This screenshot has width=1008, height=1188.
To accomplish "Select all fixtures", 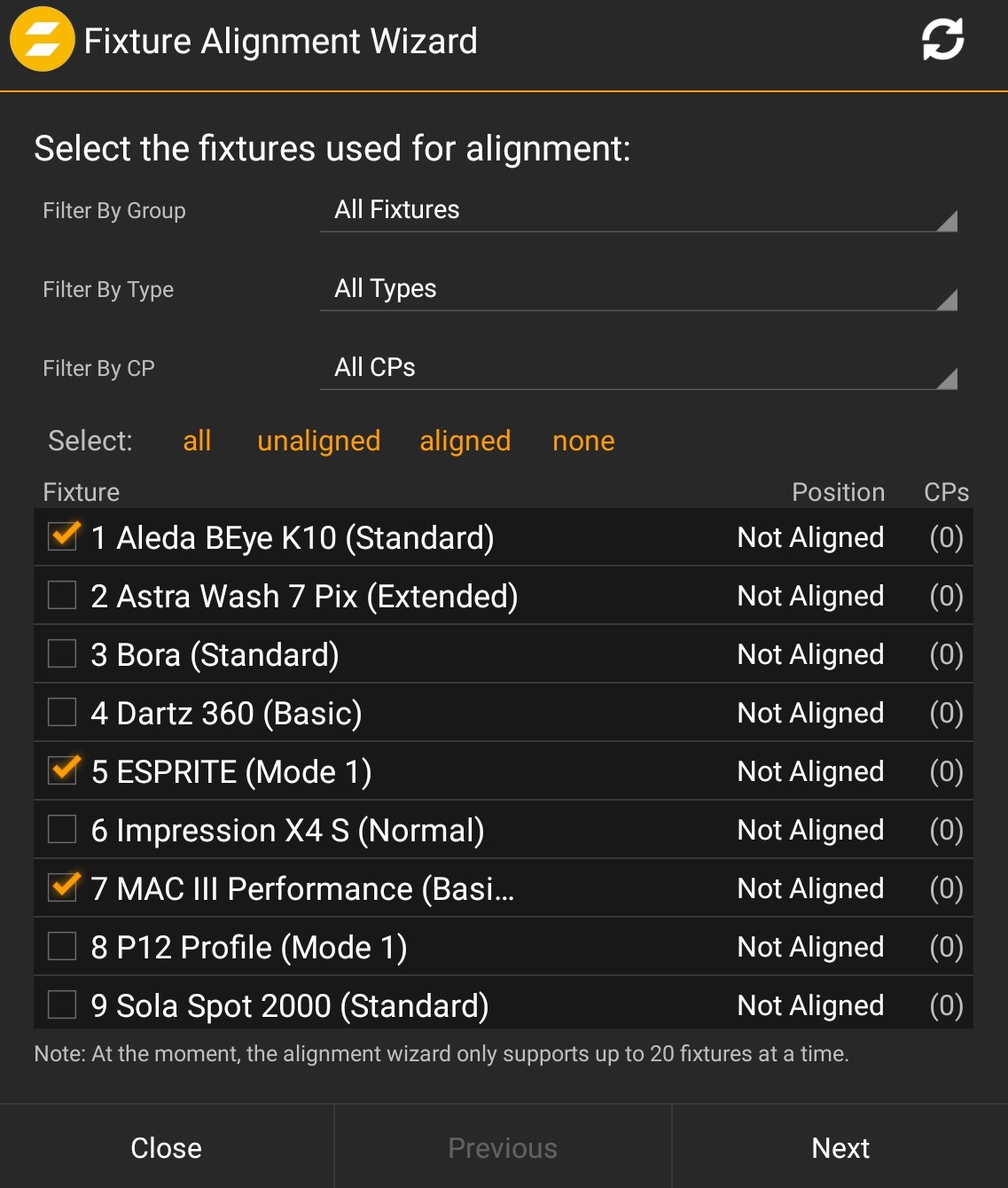I will [197, 441].
